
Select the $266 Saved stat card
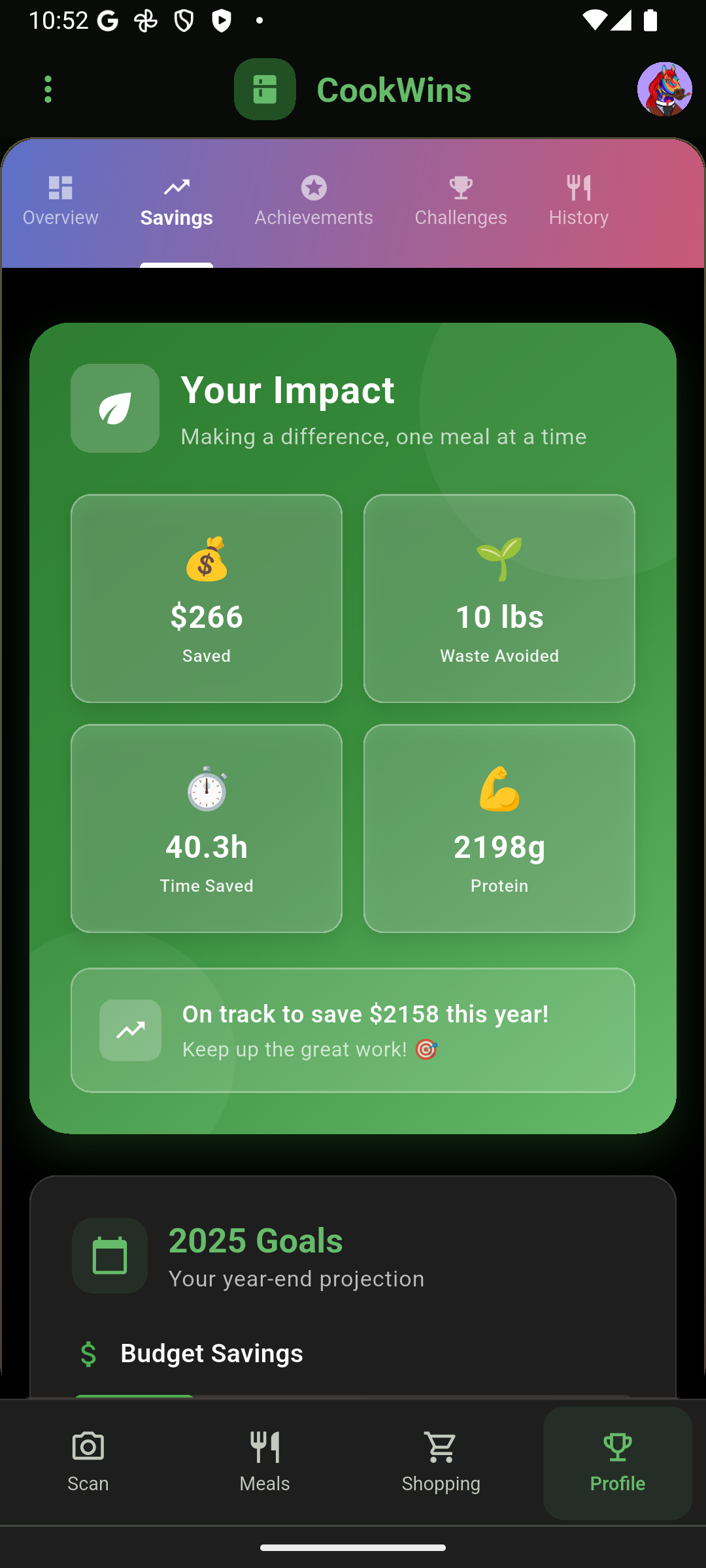[x=206, y=596]
